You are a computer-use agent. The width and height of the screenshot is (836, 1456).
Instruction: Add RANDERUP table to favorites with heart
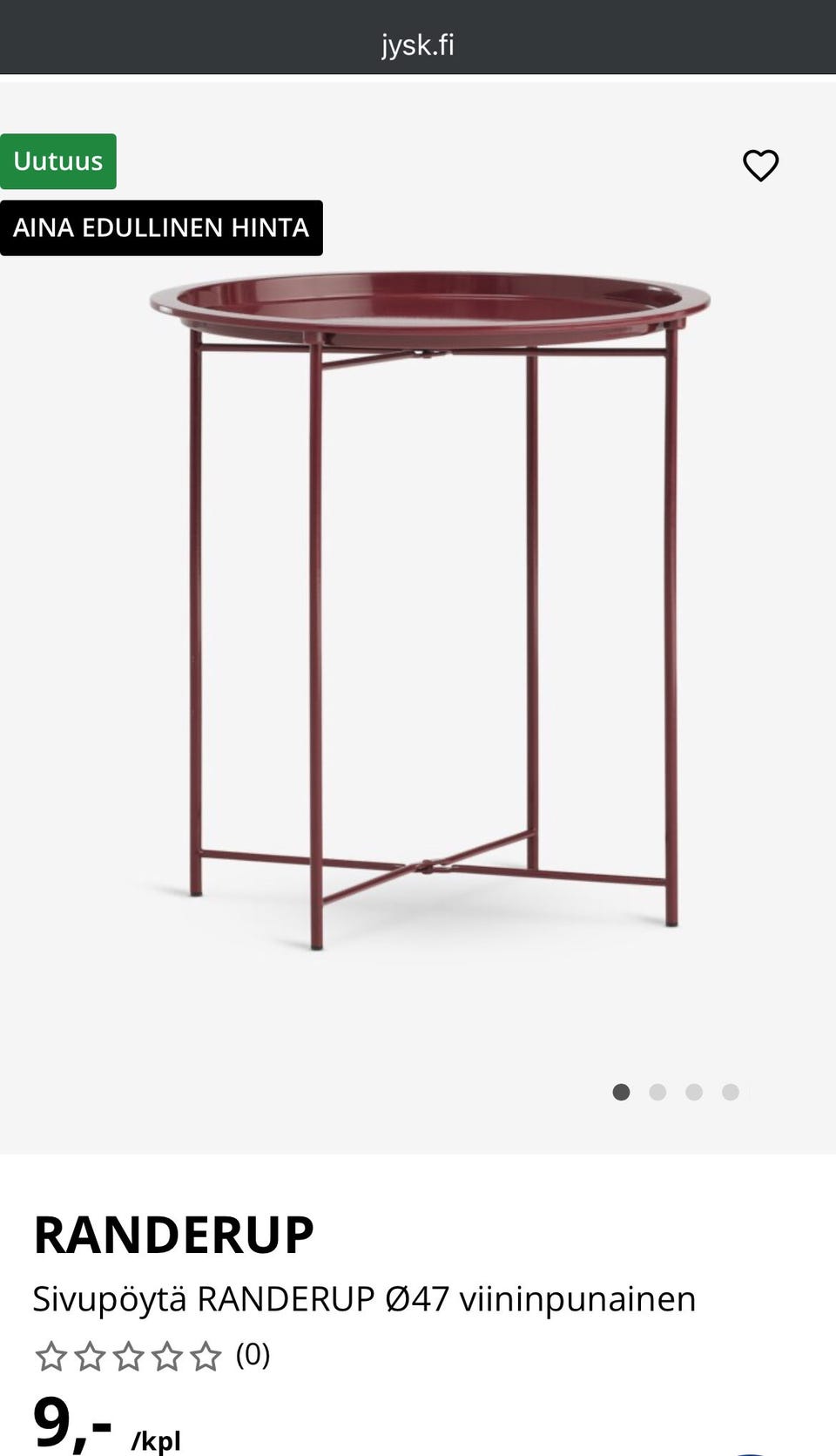[x=760, y=166]
